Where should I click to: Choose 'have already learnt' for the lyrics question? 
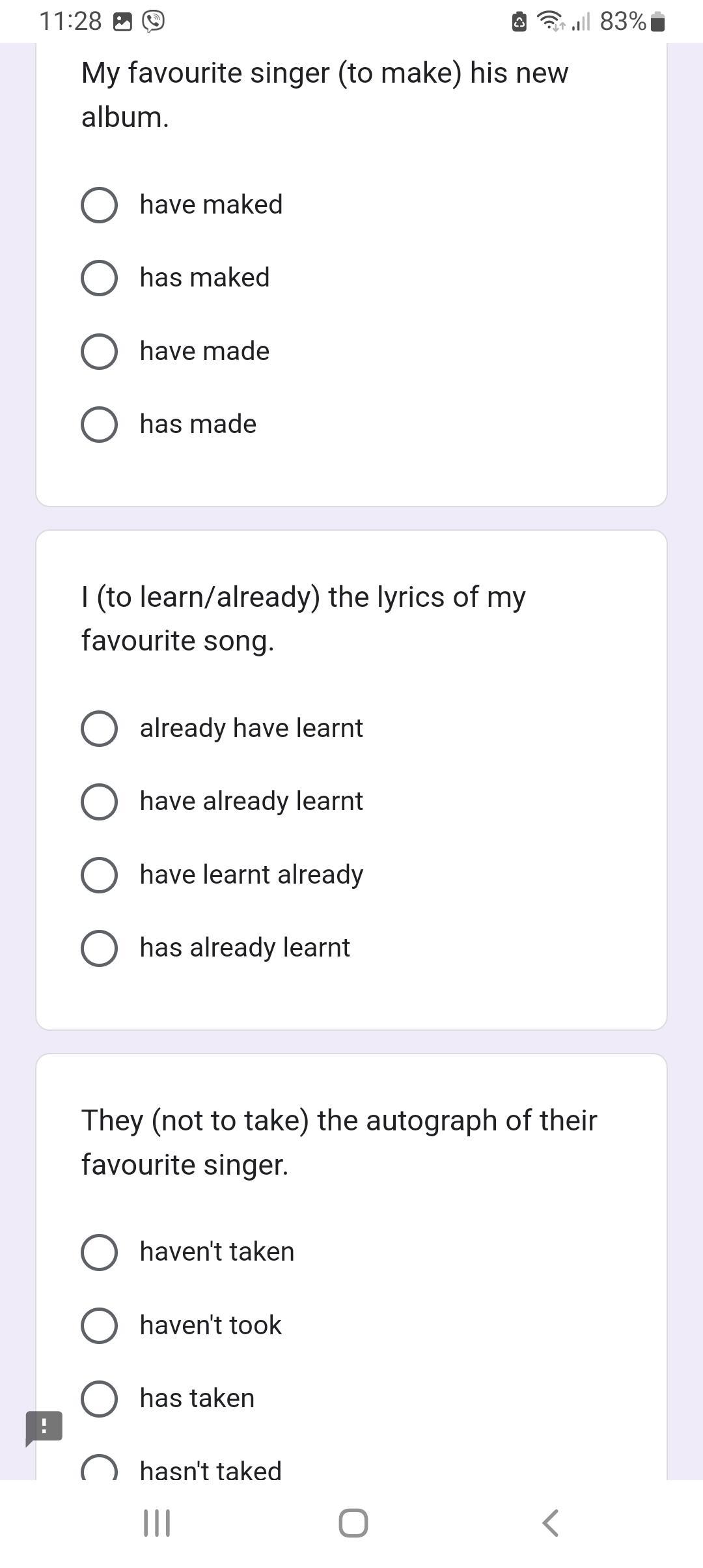[x=100, y=802]
